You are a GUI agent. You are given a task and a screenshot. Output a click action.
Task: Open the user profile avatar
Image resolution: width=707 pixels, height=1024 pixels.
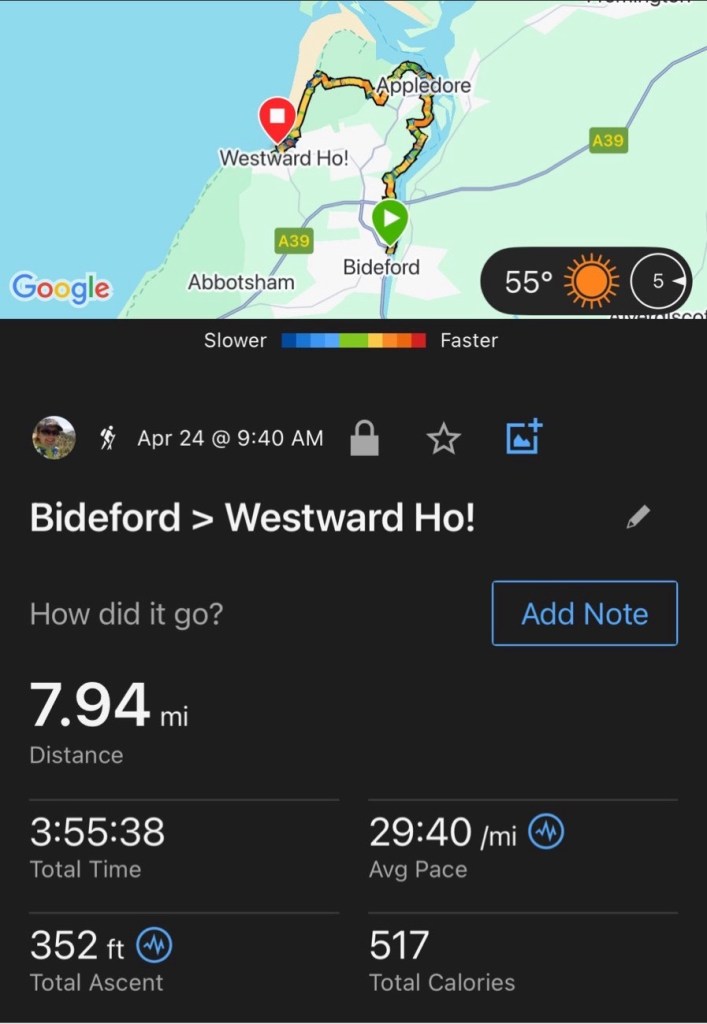(x=54, y=437)
